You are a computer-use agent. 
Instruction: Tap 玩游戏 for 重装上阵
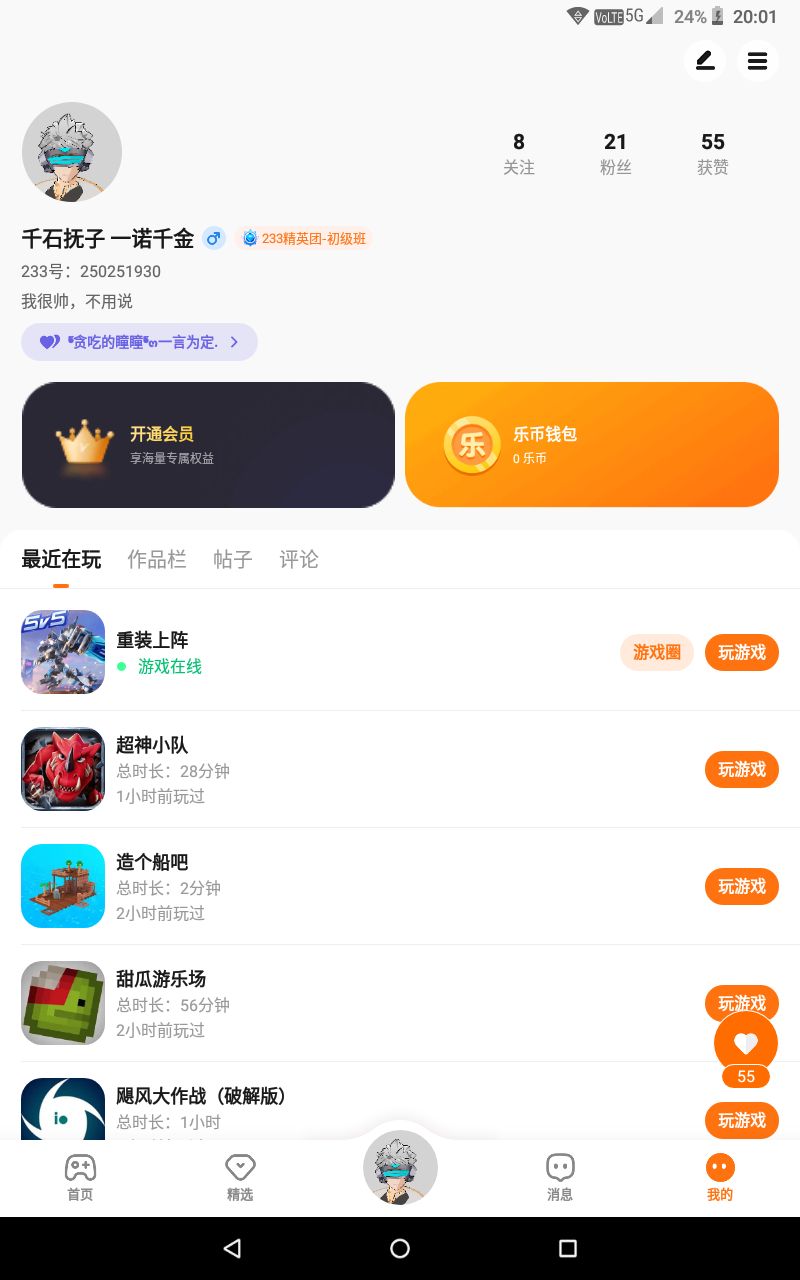(x=742, y=652)
